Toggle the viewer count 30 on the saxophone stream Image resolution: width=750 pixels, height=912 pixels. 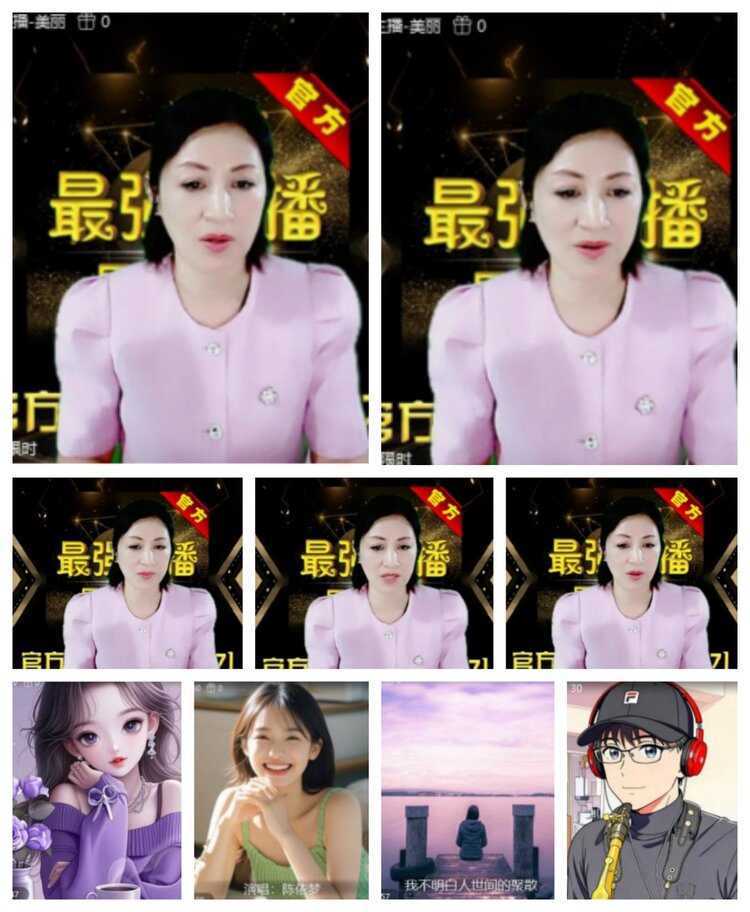tap(578, 688)
